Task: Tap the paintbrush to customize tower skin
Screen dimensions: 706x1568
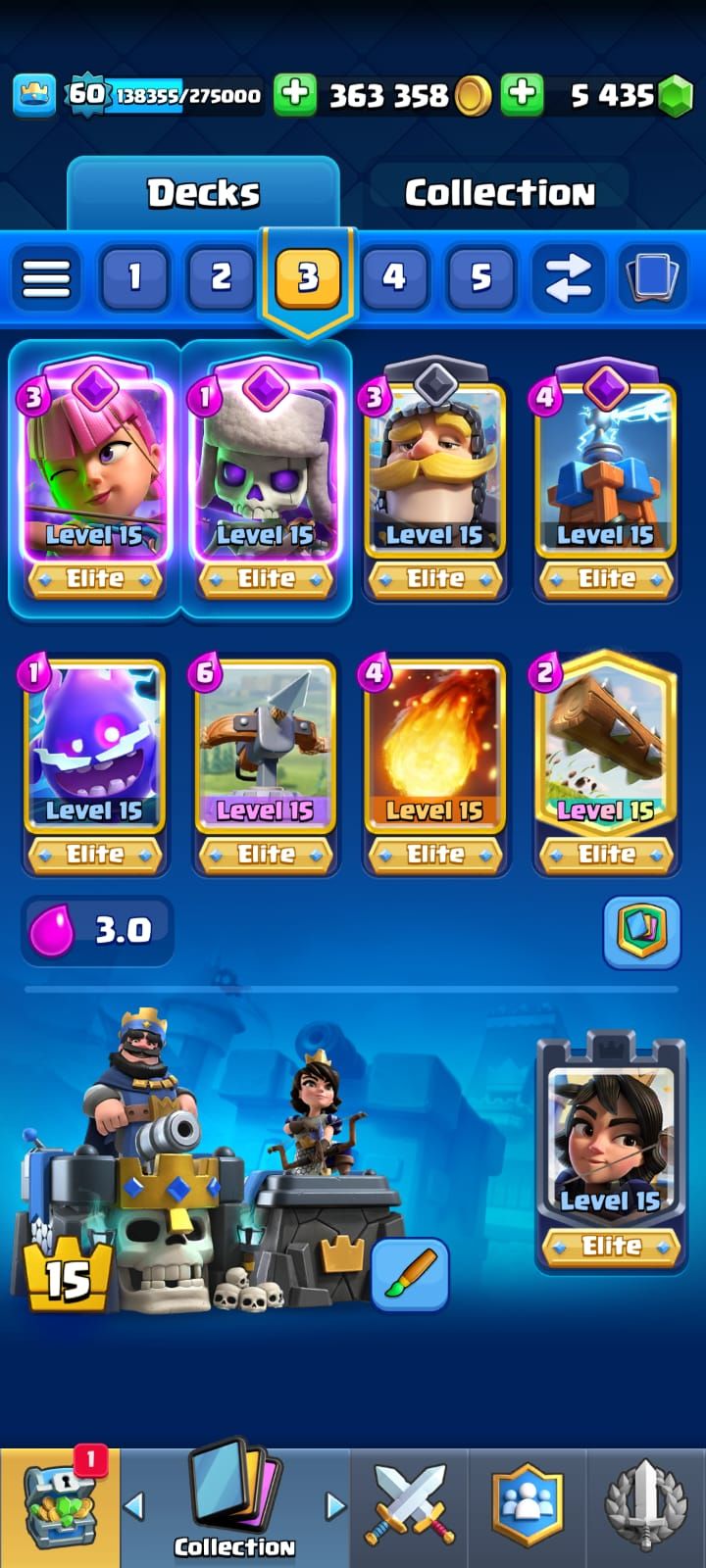Action: click(x=410, y=1274)
